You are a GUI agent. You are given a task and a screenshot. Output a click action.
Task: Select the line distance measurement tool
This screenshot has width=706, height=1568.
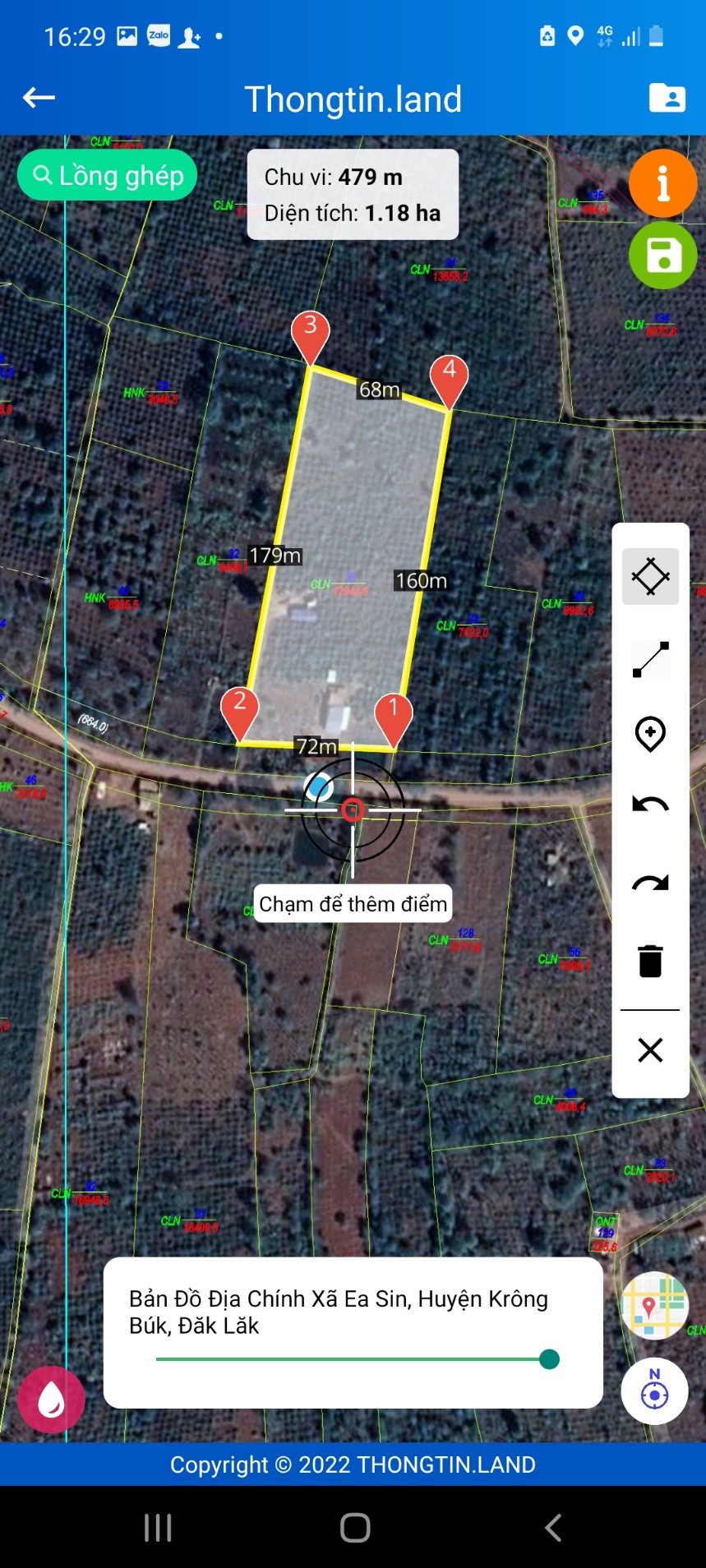(650, 659)
